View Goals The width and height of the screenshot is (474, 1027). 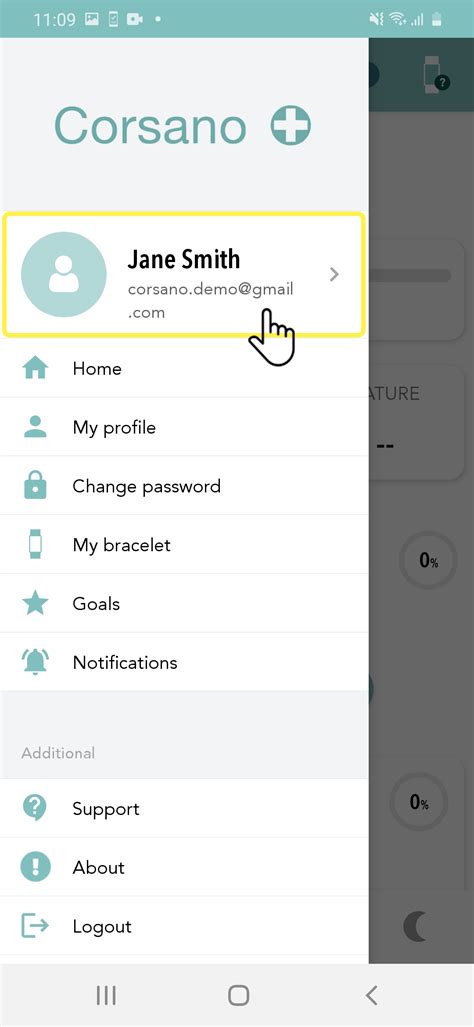tap(184, 603)
